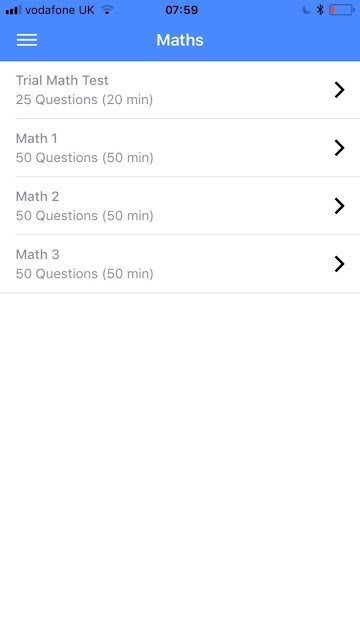
Task: Open the Trial Math Test
Action: click(x=180, y=90)
